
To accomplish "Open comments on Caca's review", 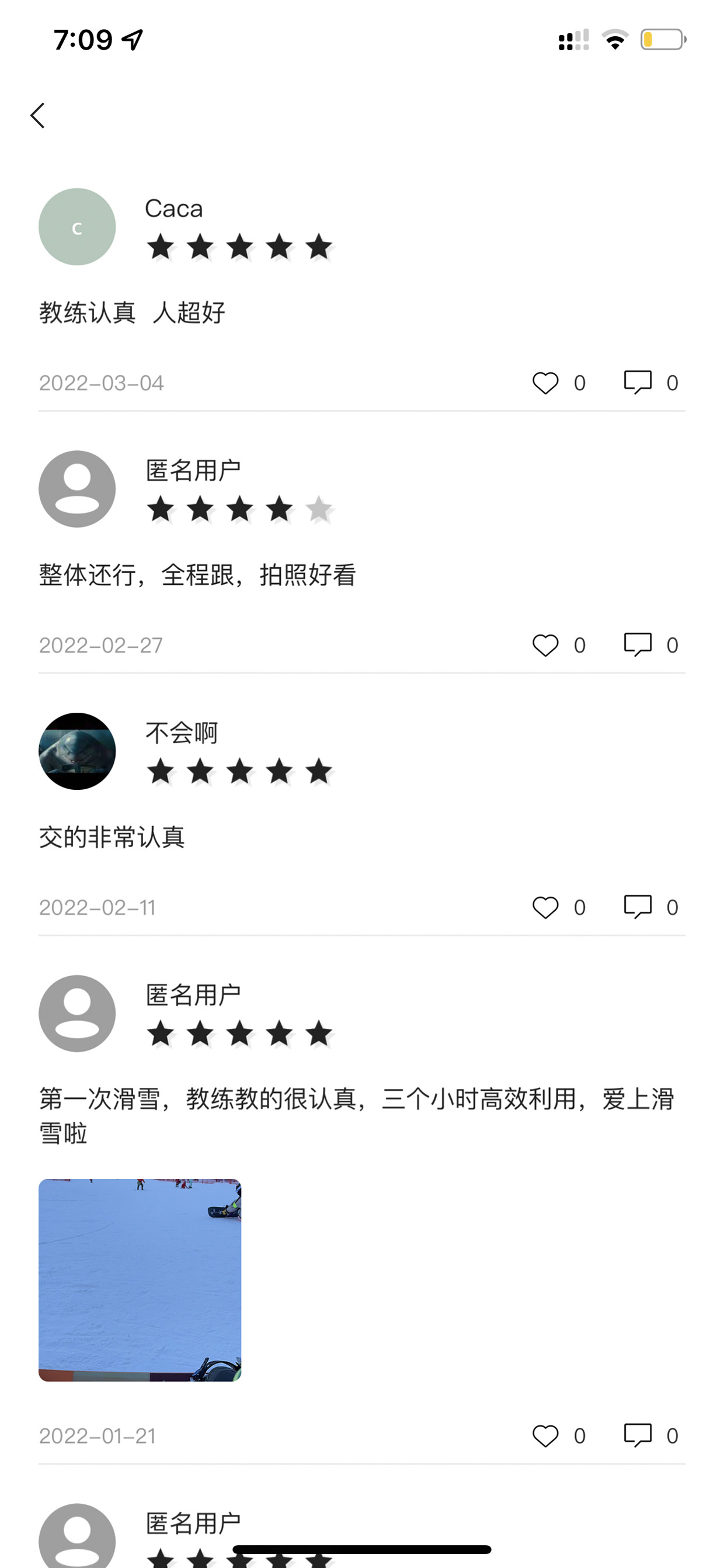I will (638, 383).
